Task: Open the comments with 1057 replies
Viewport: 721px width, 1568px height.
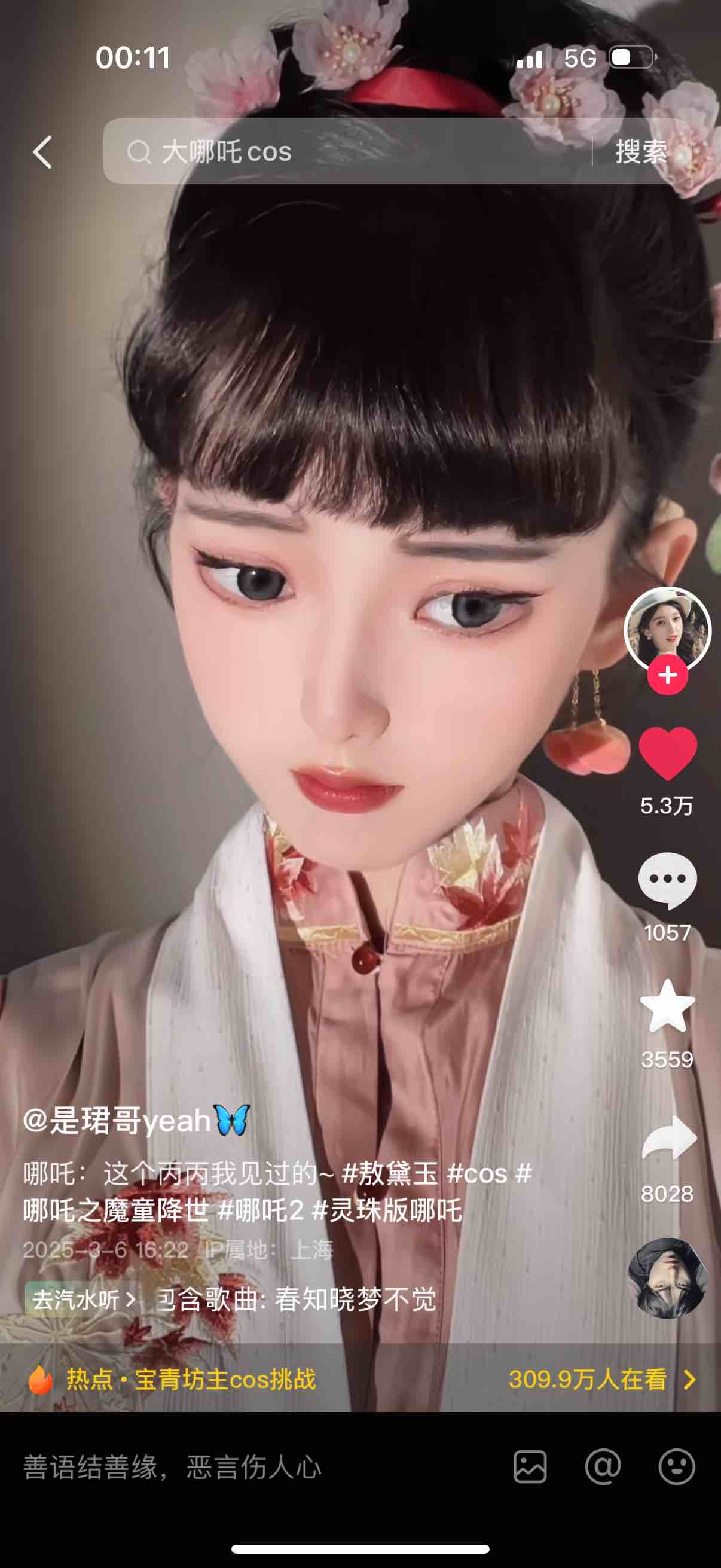Action: (667, 881)
